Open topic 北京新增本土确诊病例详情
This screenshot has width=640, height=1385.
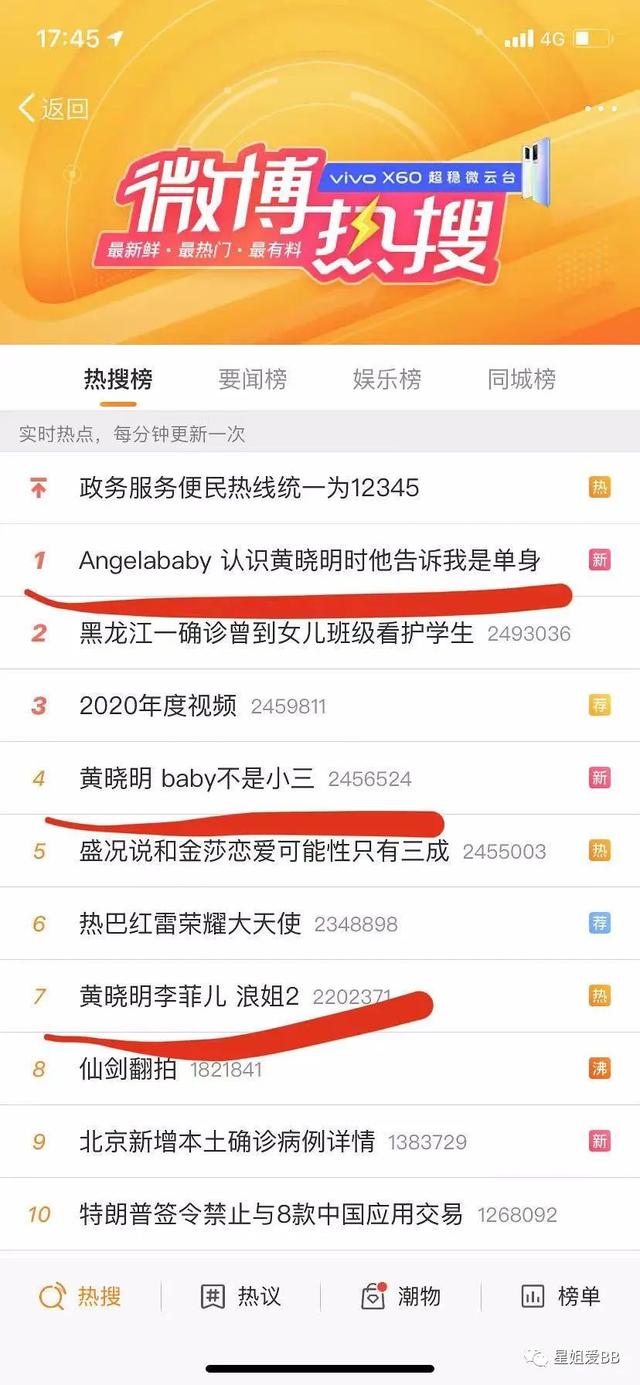click(227, 1141)
